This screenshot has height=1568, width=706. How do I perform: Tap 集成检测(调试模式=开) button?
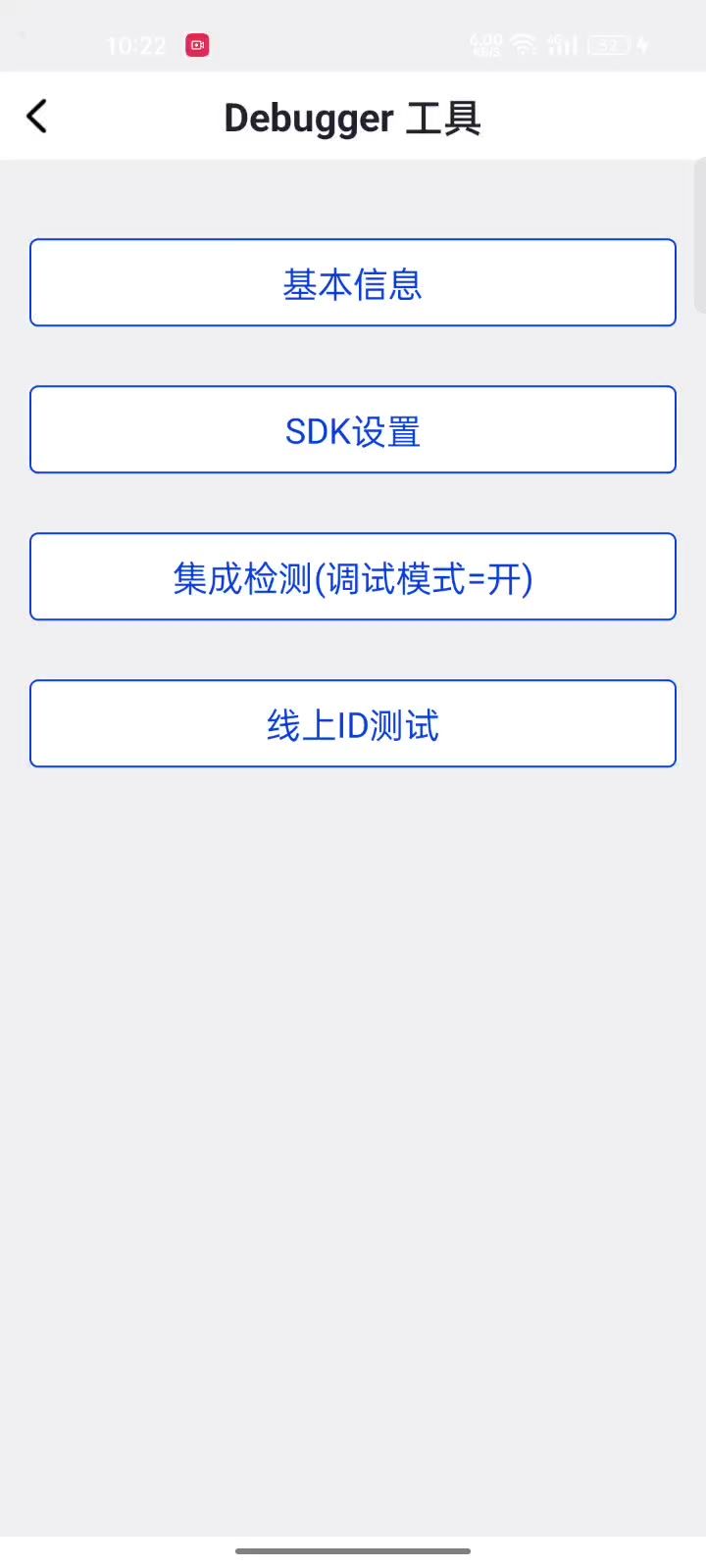point(353,577)
